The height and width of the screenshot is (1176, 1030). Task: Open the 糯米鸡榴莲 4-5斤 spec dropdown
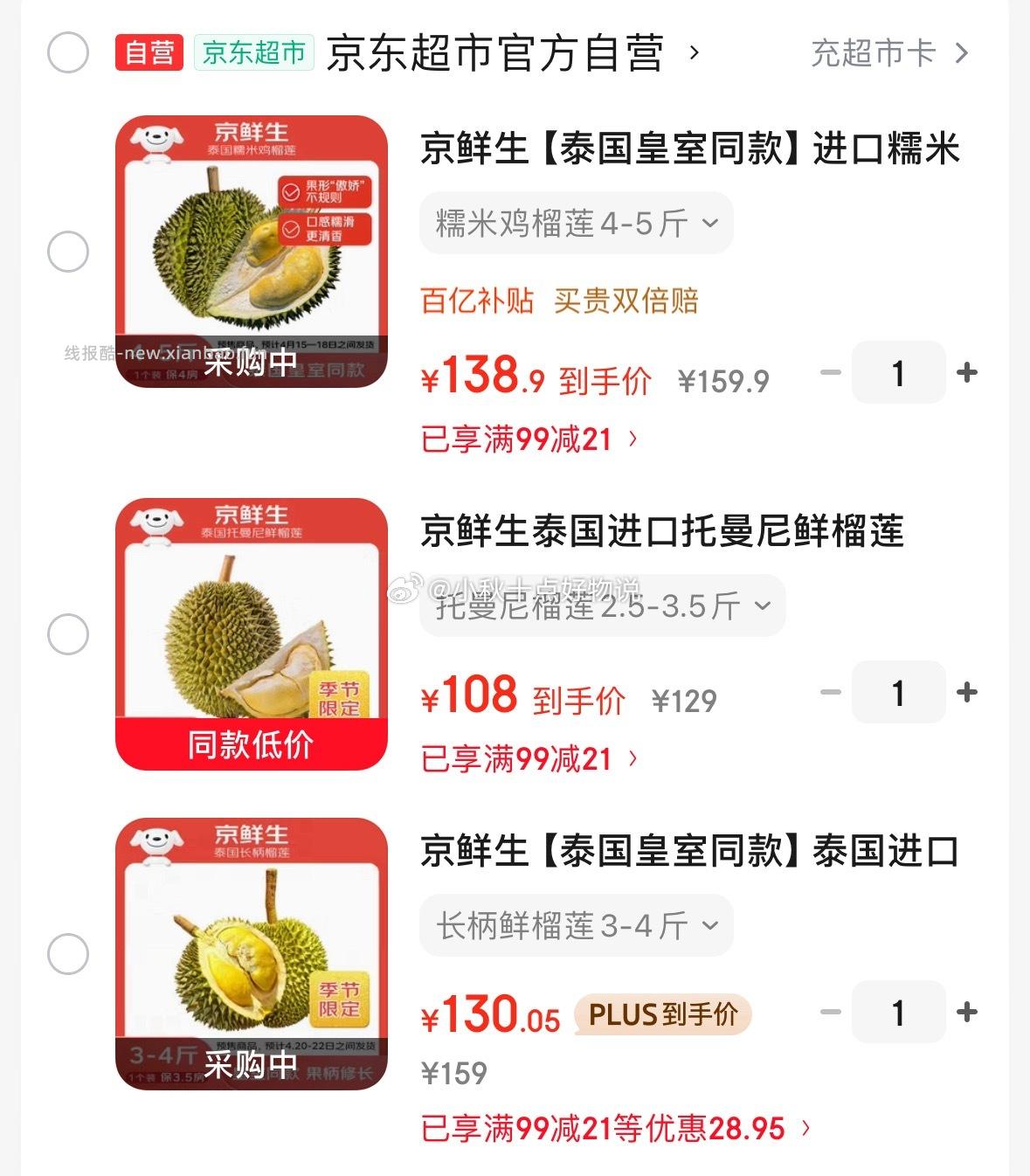pyautogui.click(x=576, y=224)
